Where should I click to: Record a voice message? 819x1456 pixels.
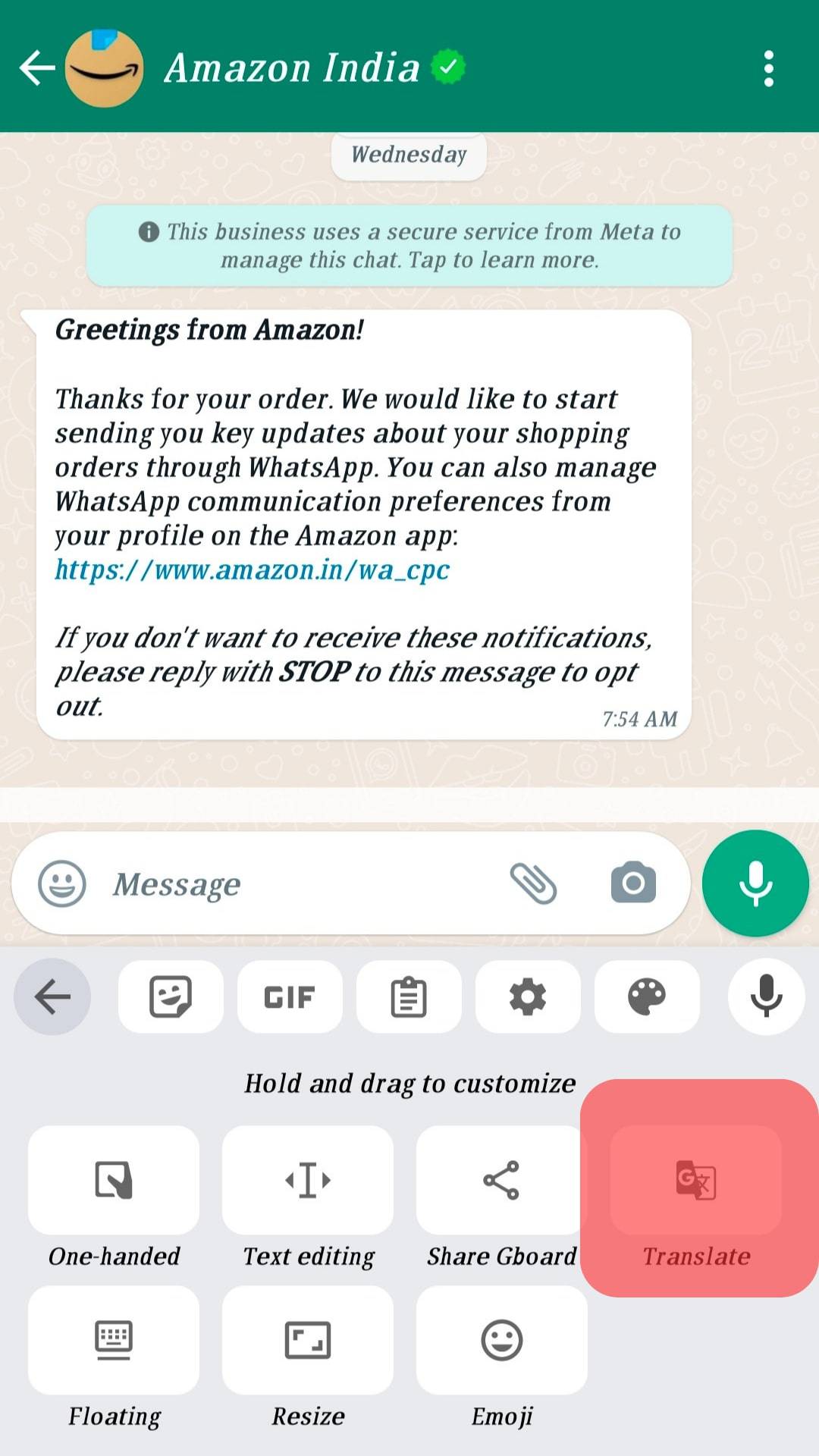pyautogui.click(x=755, y=883)
